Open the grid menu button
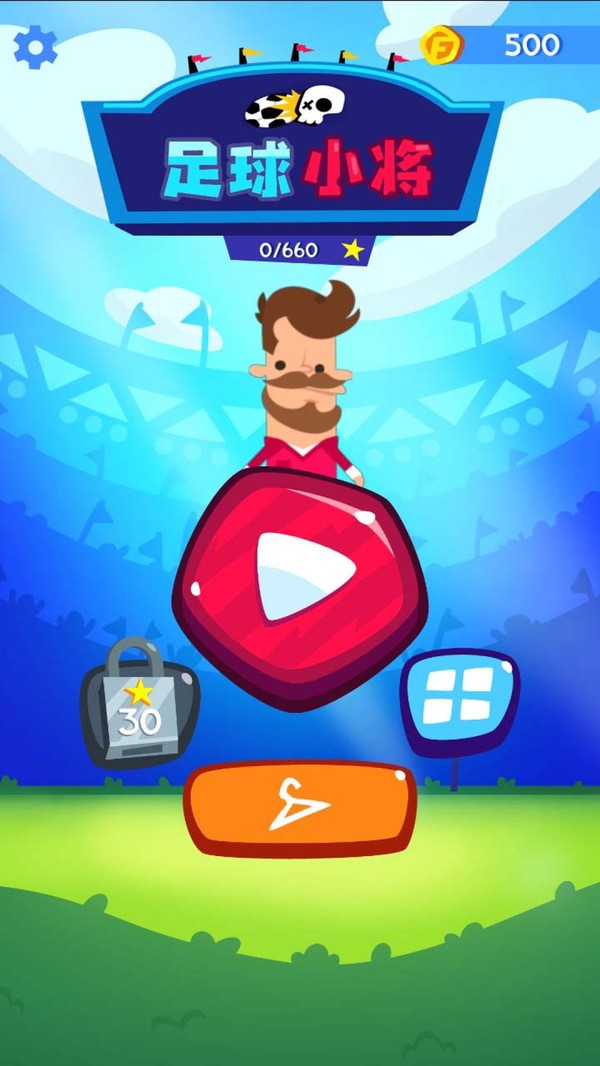This screenshot has height=1066, width=600. click(459, 699)
